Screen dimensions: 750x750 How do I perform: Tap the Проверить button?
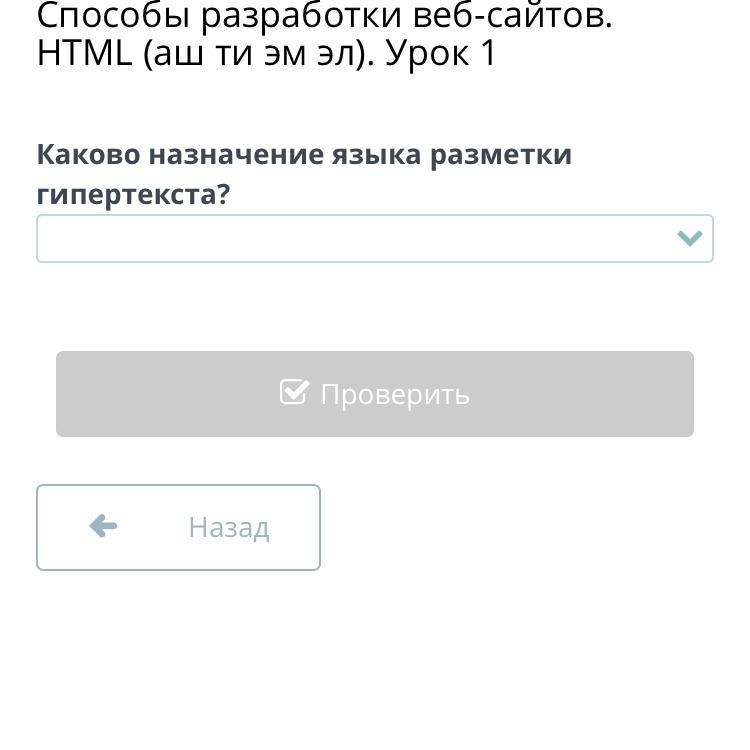[375, 394]
